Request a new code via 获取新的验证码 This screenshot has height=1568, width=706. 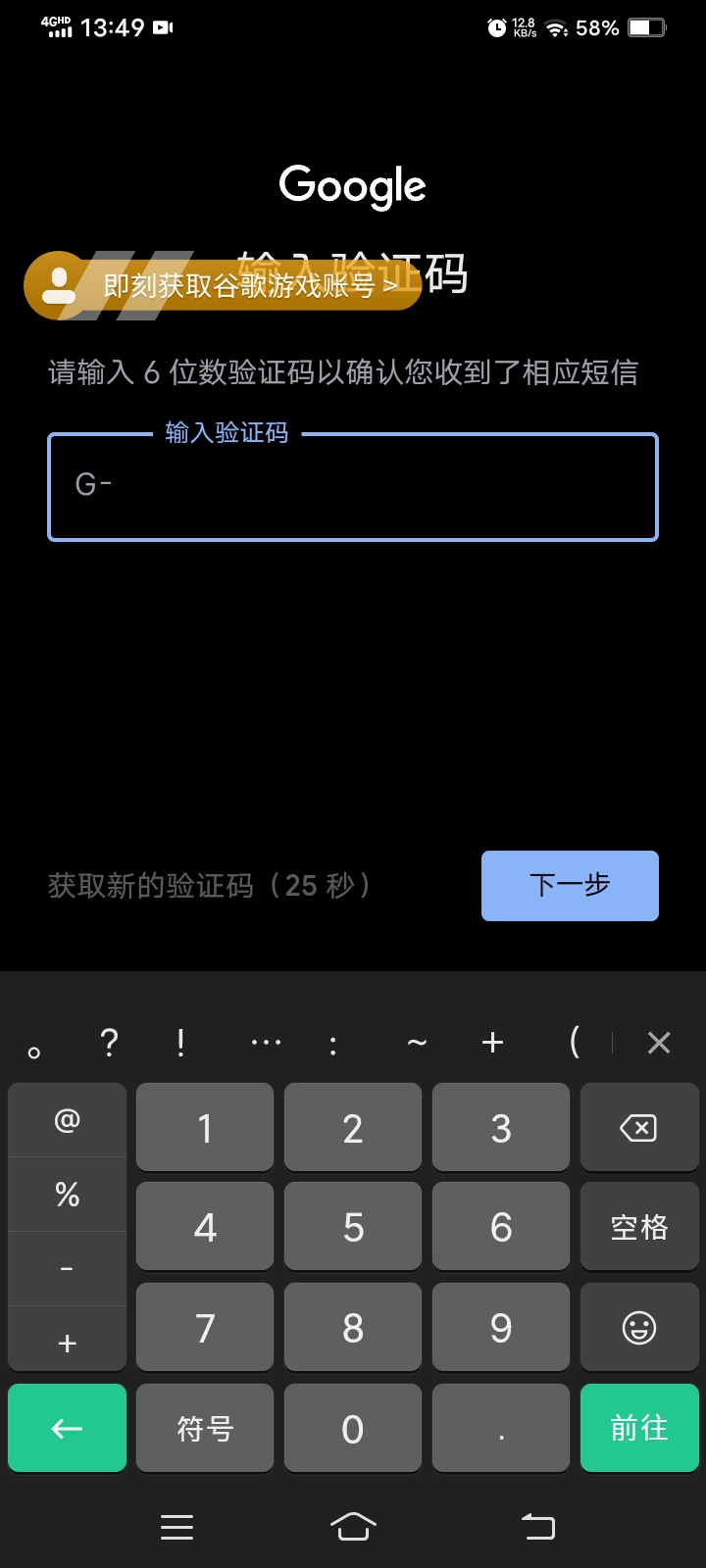tap(210, 886)
